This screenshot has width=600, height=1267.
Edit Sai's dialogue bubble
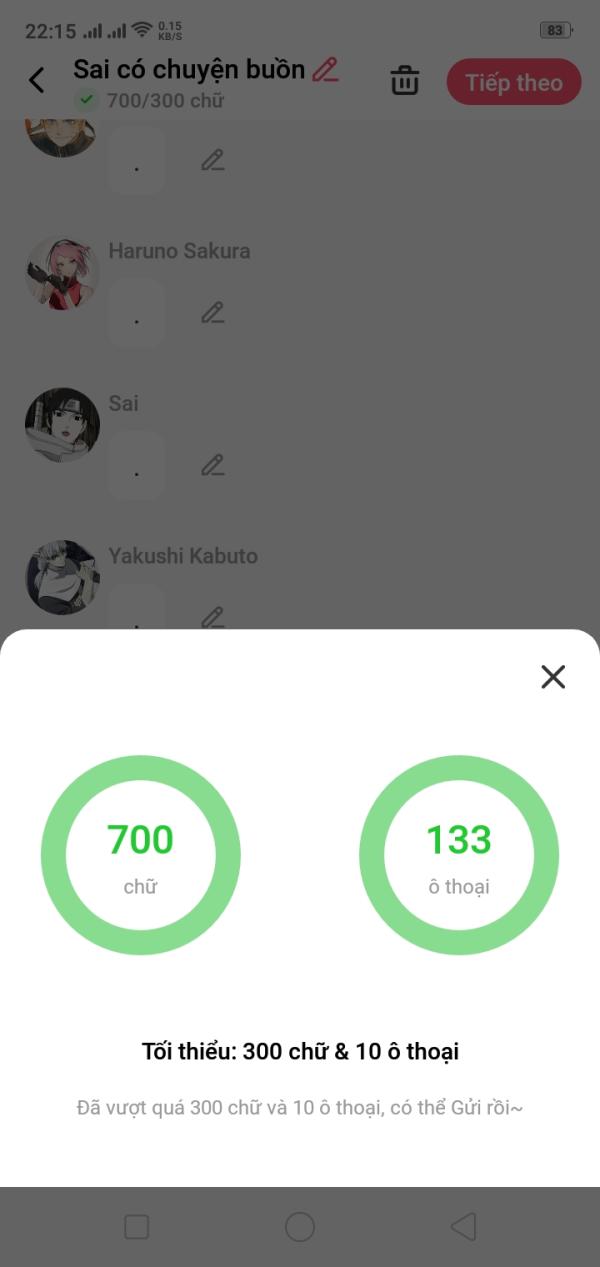tap(212, 465)
